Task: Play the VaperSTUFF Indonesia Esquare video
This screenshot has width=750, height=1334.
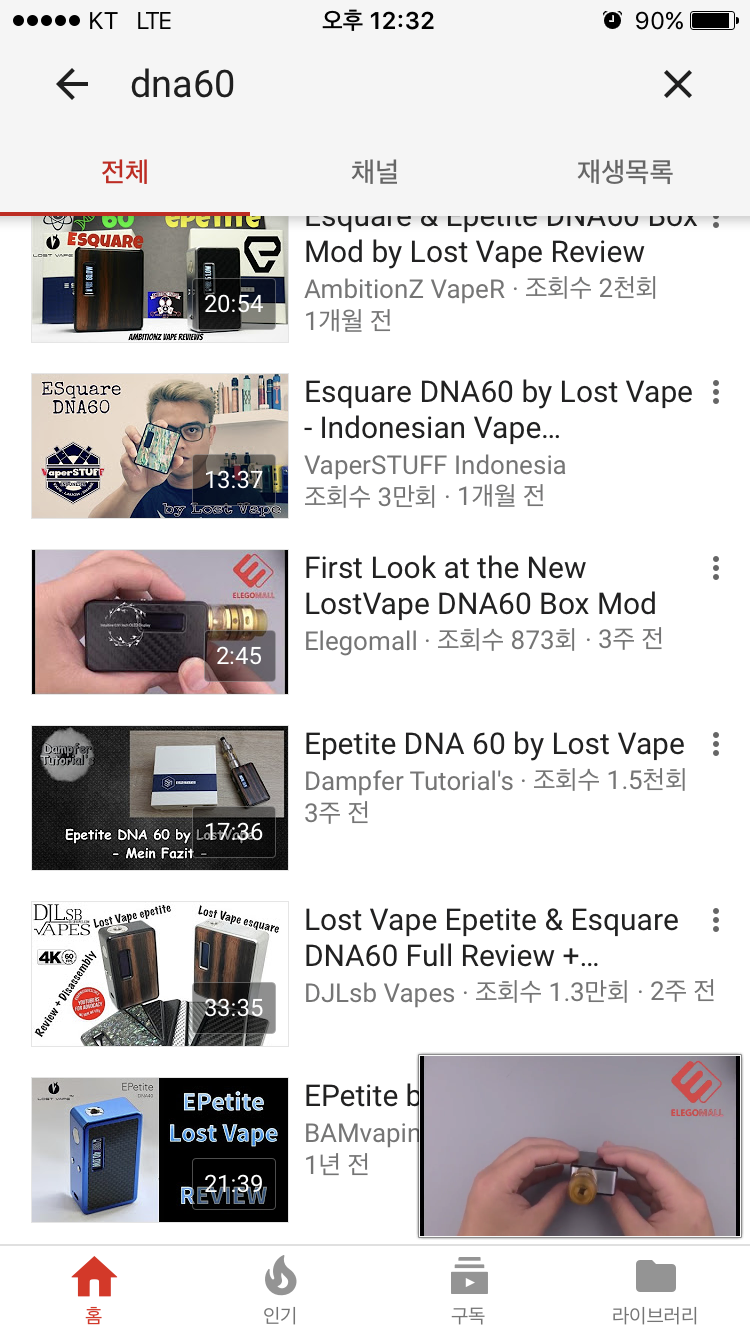Action: pos(160,446)
